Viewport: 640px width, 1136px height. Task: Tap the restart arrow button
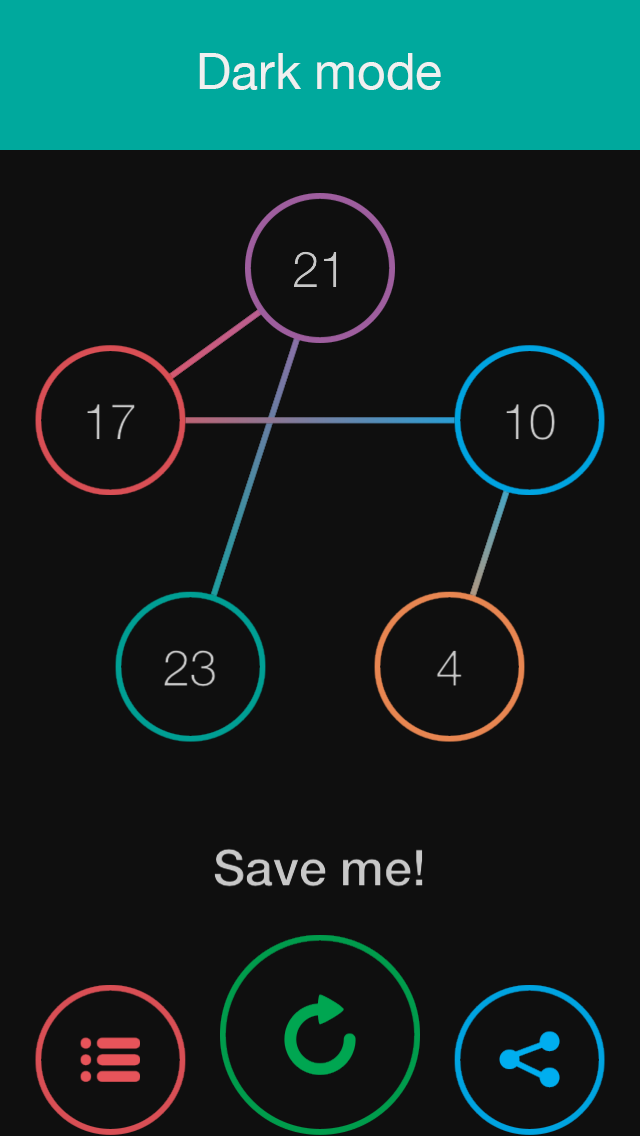click(x=320, y=1036)
